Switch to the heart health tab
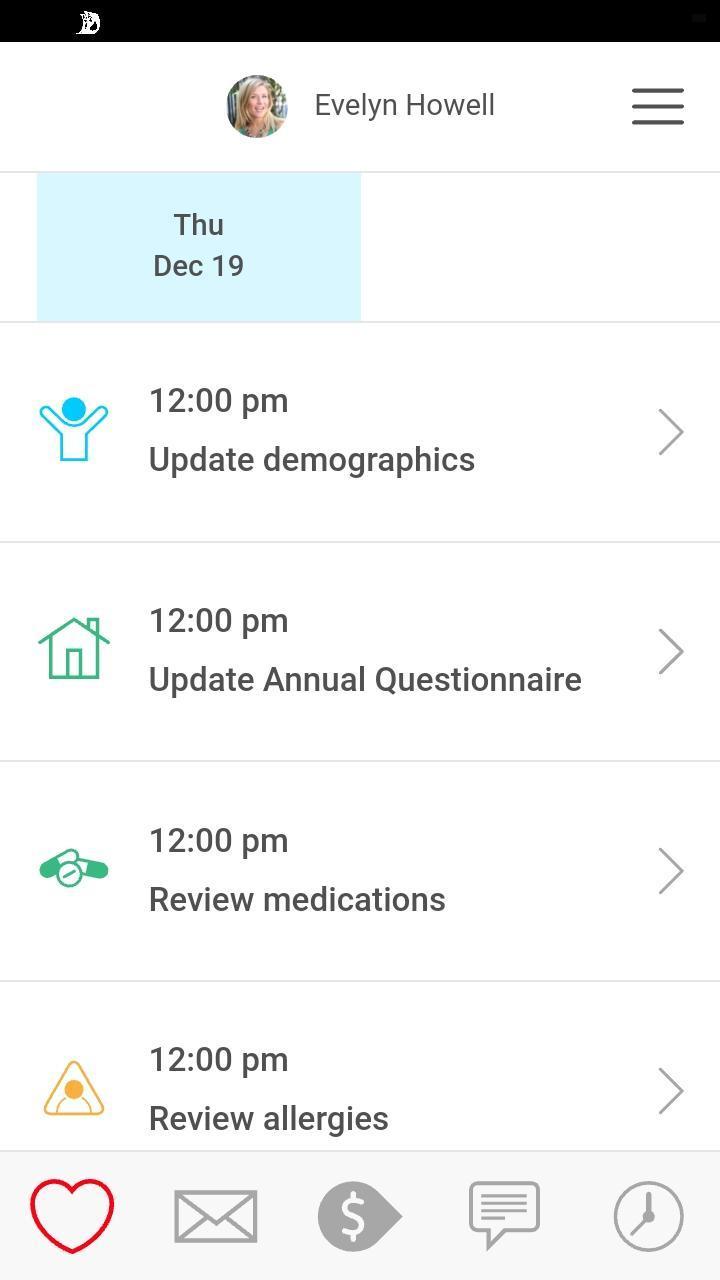This screenshot has width=720, height=1280. (72, 1215)
